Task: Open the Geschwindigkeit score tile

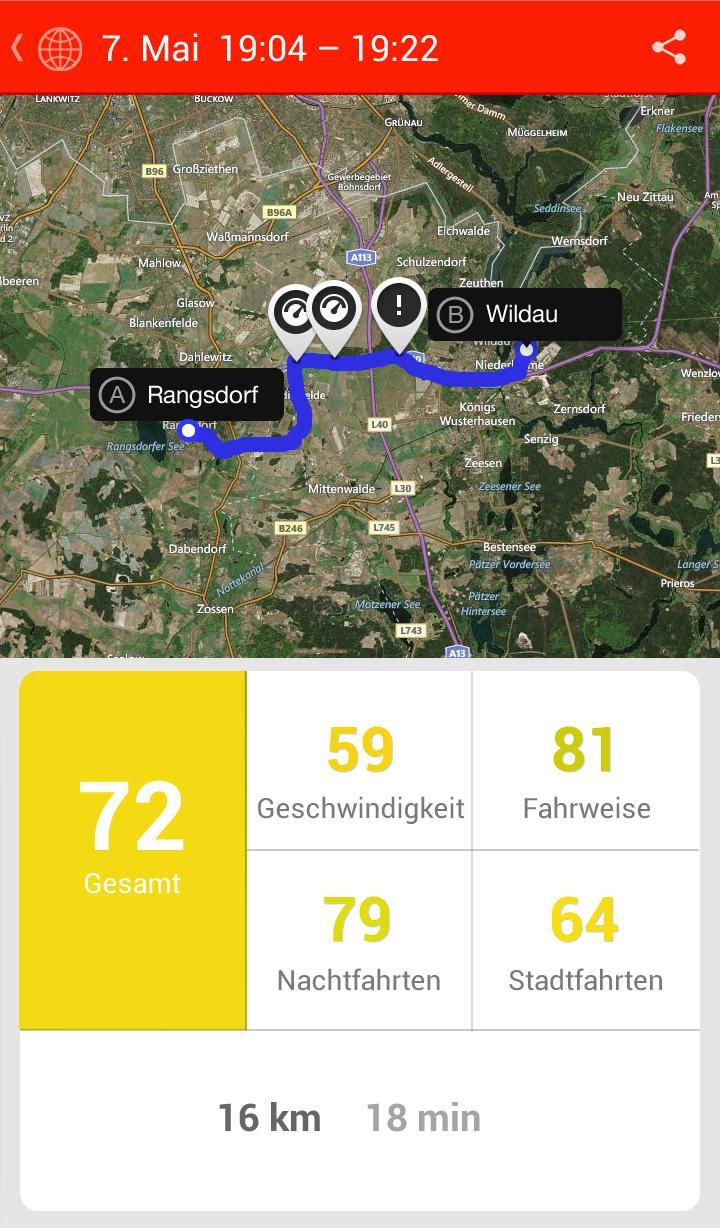Action: pyautogui.click(x=360, y=762)
